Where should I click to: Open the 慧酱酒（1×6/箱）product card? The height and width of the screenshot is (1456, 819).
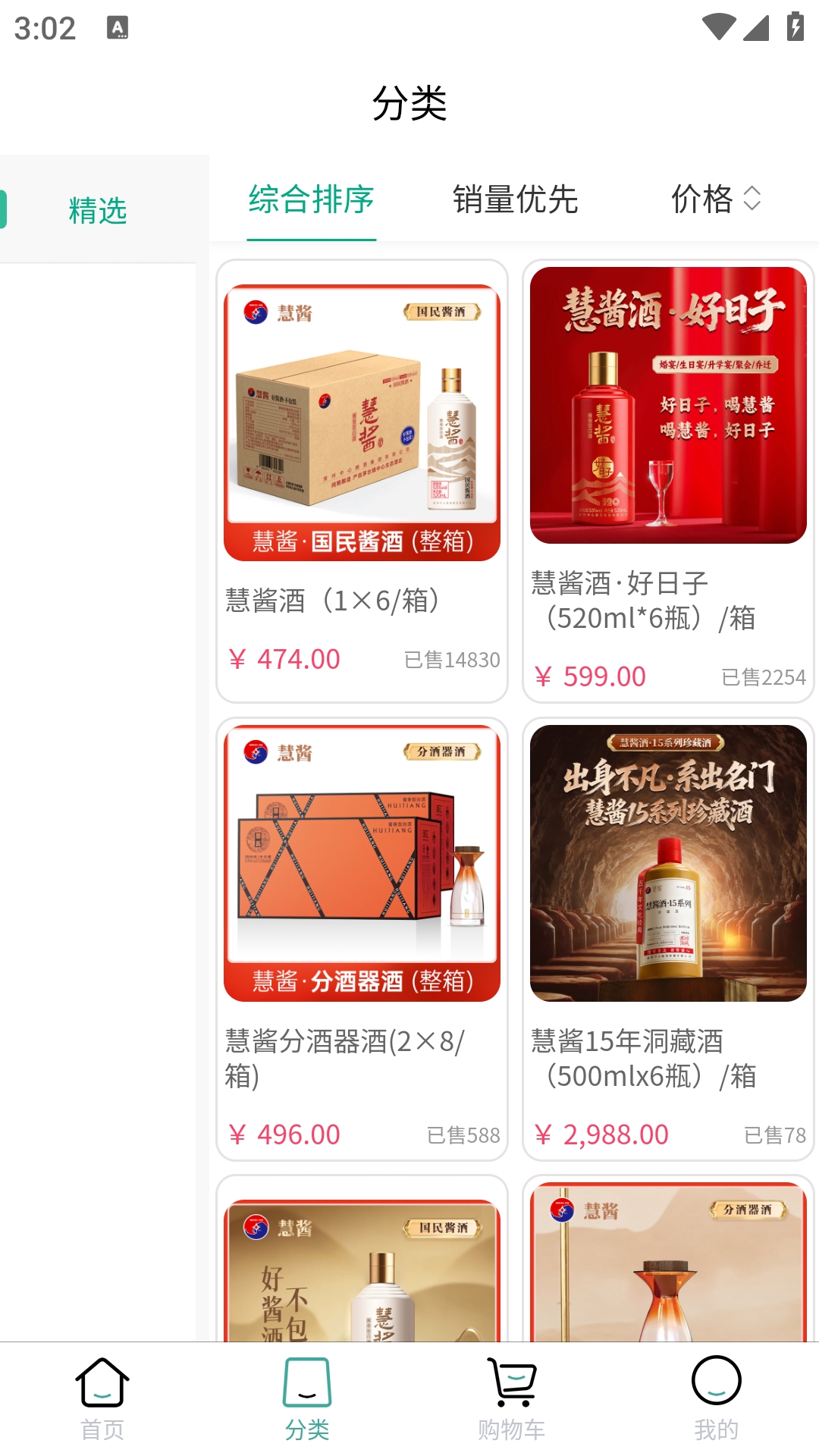pyautogui.click(x=362, y=482)
